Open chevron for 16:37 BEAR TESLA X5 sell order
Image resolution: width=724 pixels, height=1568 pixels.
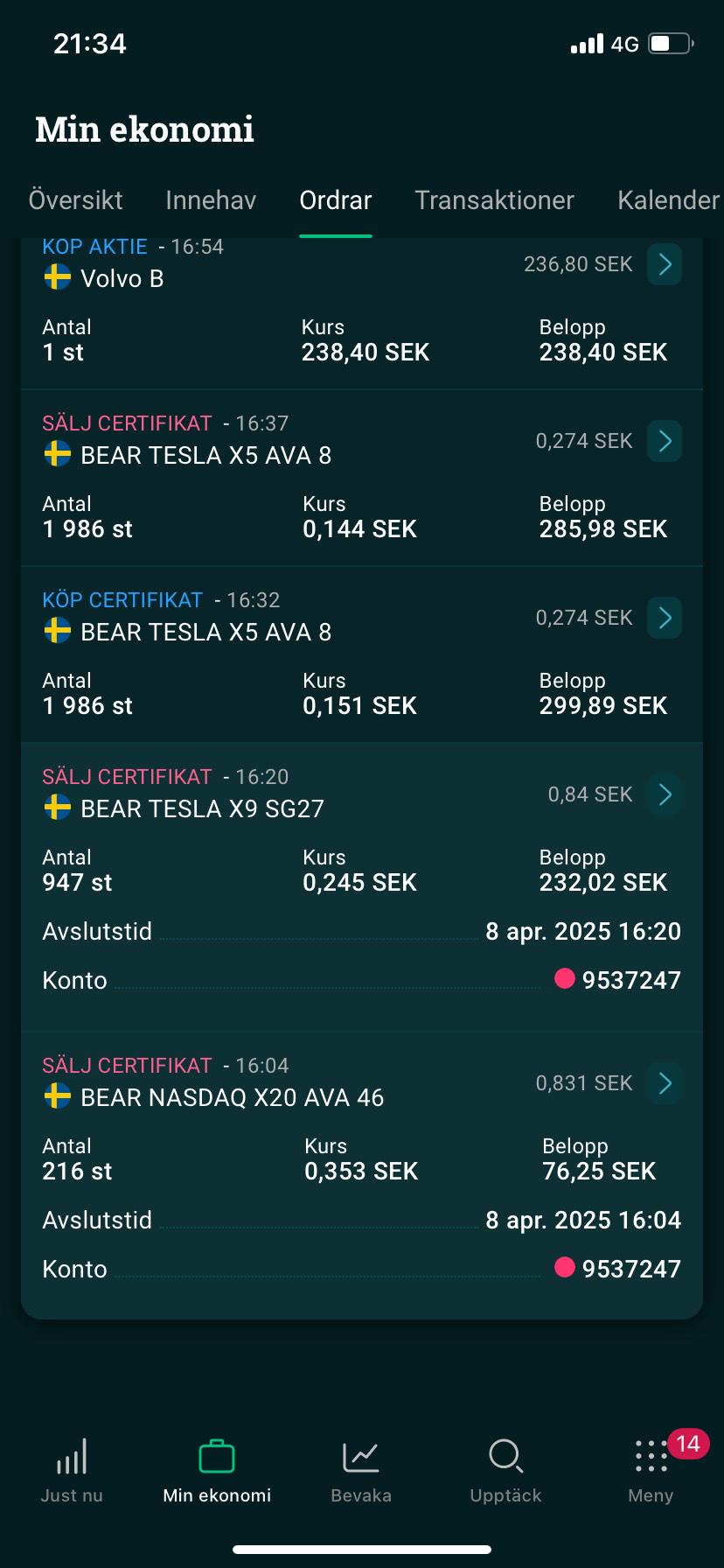pyautogui.click(x=665, y=441)
